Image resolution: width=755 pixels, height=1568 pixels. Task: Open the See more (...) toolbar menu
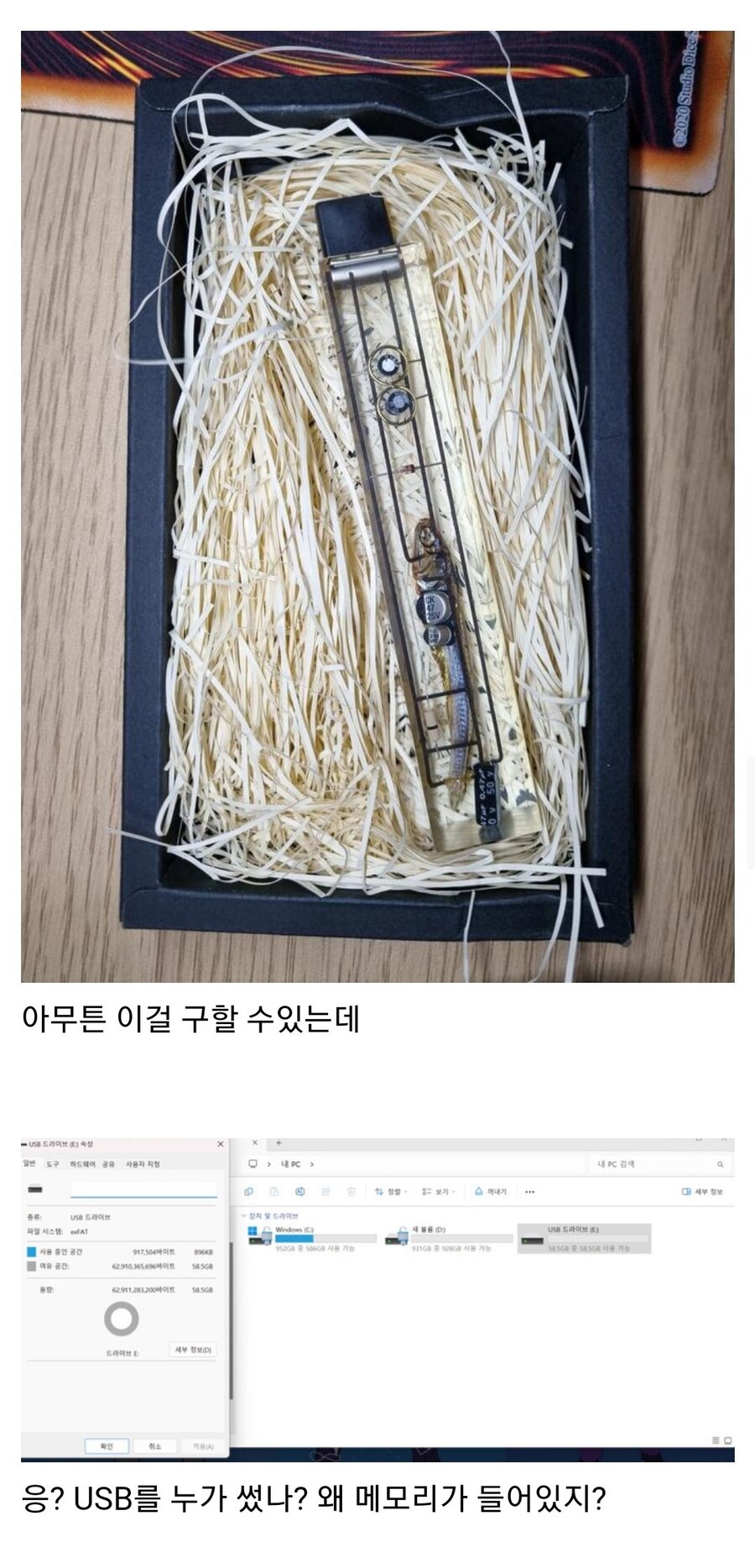pos(529,1191)
